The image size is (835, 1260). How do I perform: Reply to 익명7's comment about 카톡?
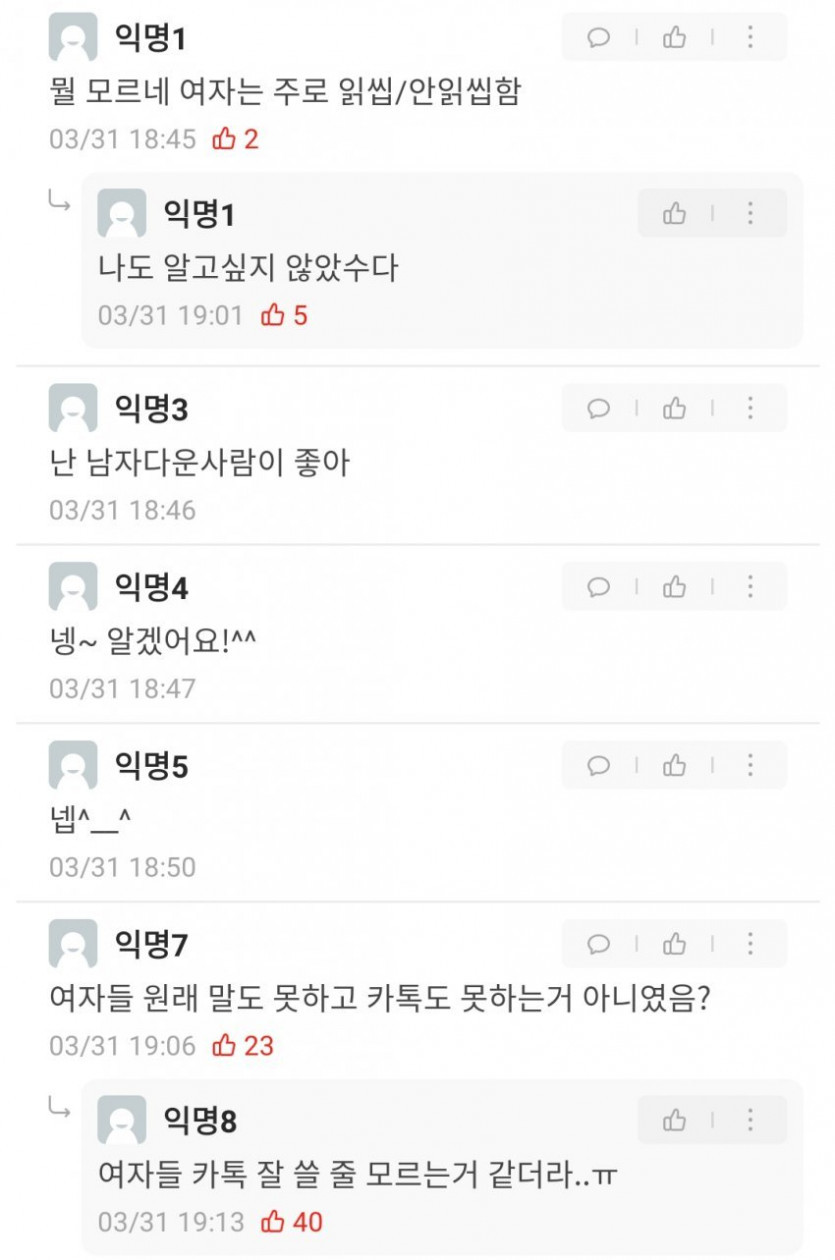click(x=599, y=944)
